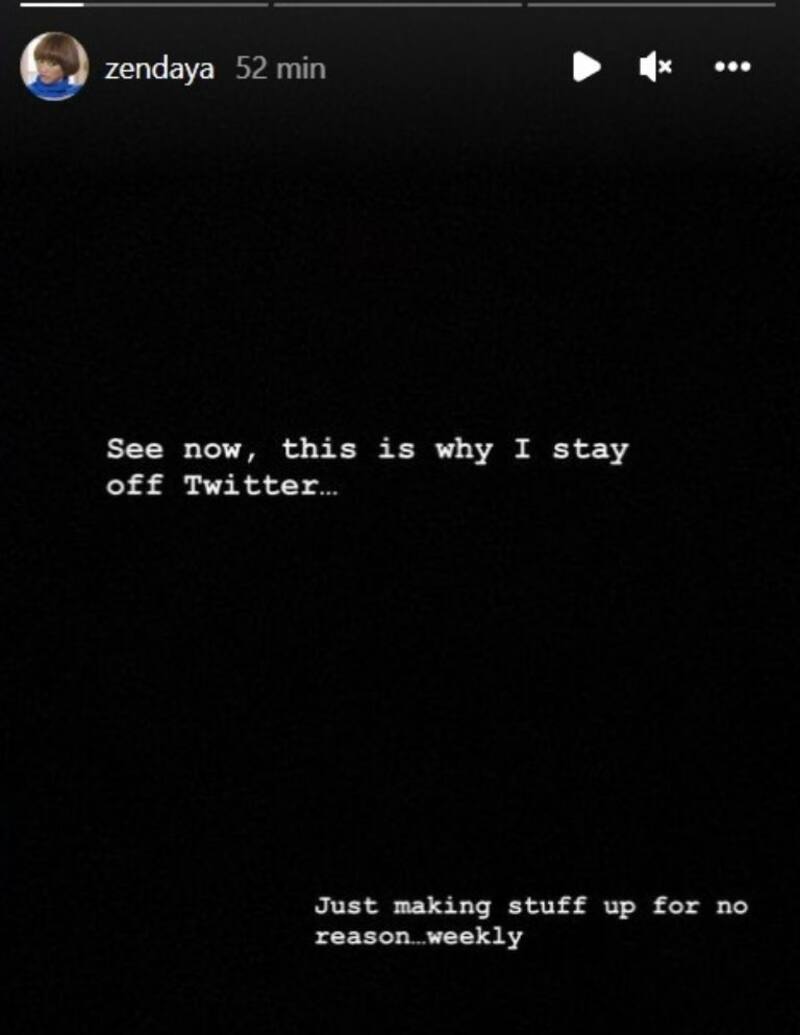Resume story playback
This screenshot has width=800, height=1035.
click(586, 67)
